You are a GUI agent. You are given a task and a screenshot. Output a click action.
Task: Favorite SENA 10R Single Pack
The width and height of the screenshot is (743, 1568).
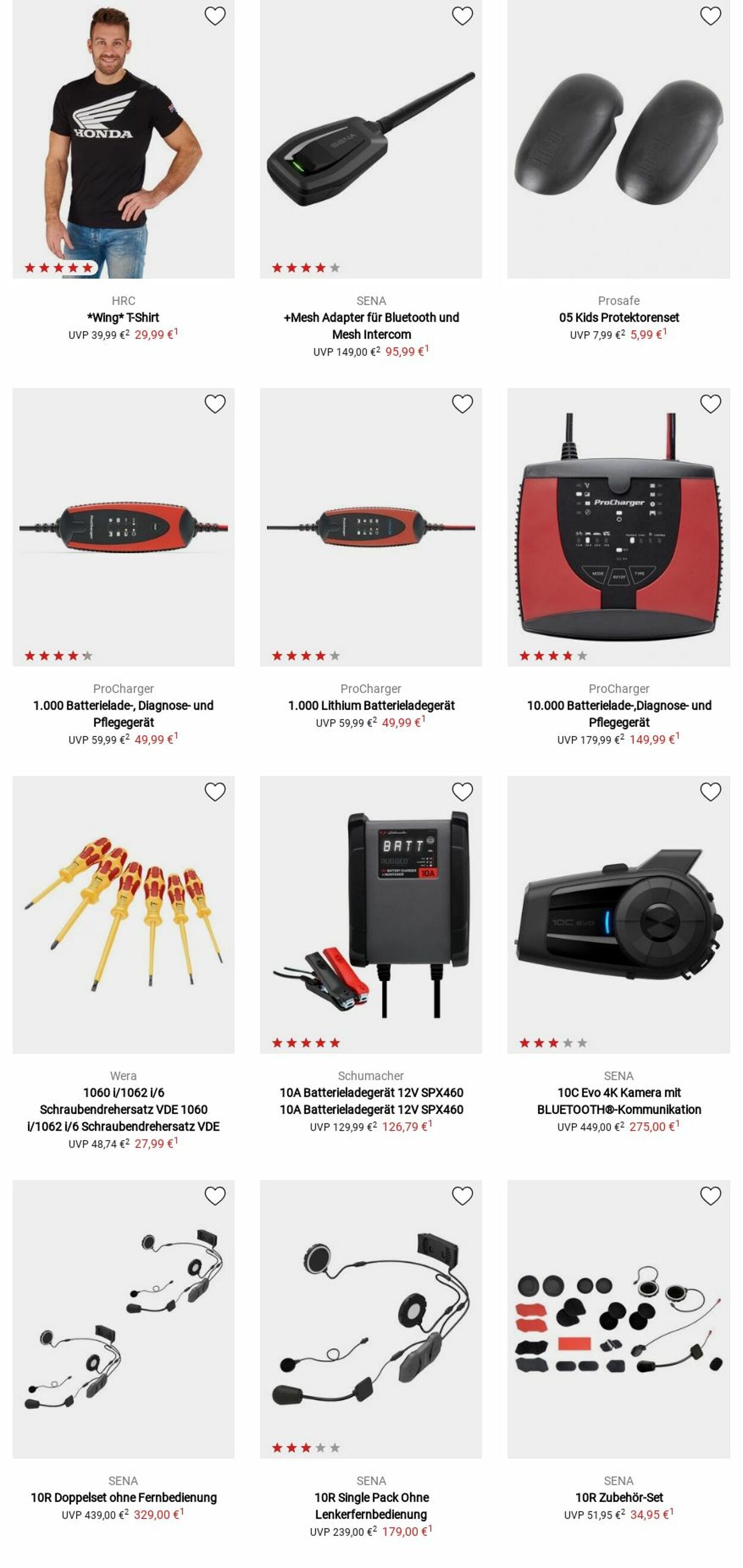[462, 1196]
